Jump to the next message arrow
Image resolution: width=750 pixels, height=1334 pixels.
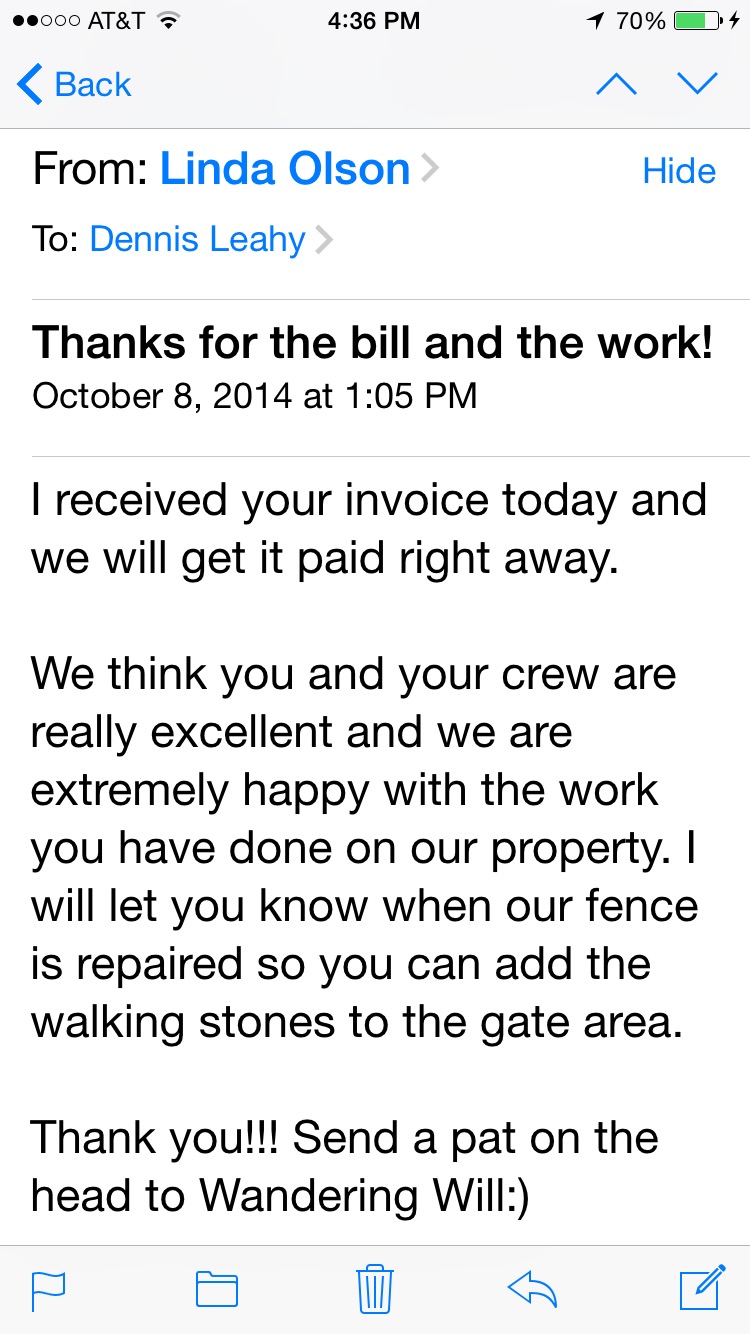pyautogui.click(x=697, y=84)
